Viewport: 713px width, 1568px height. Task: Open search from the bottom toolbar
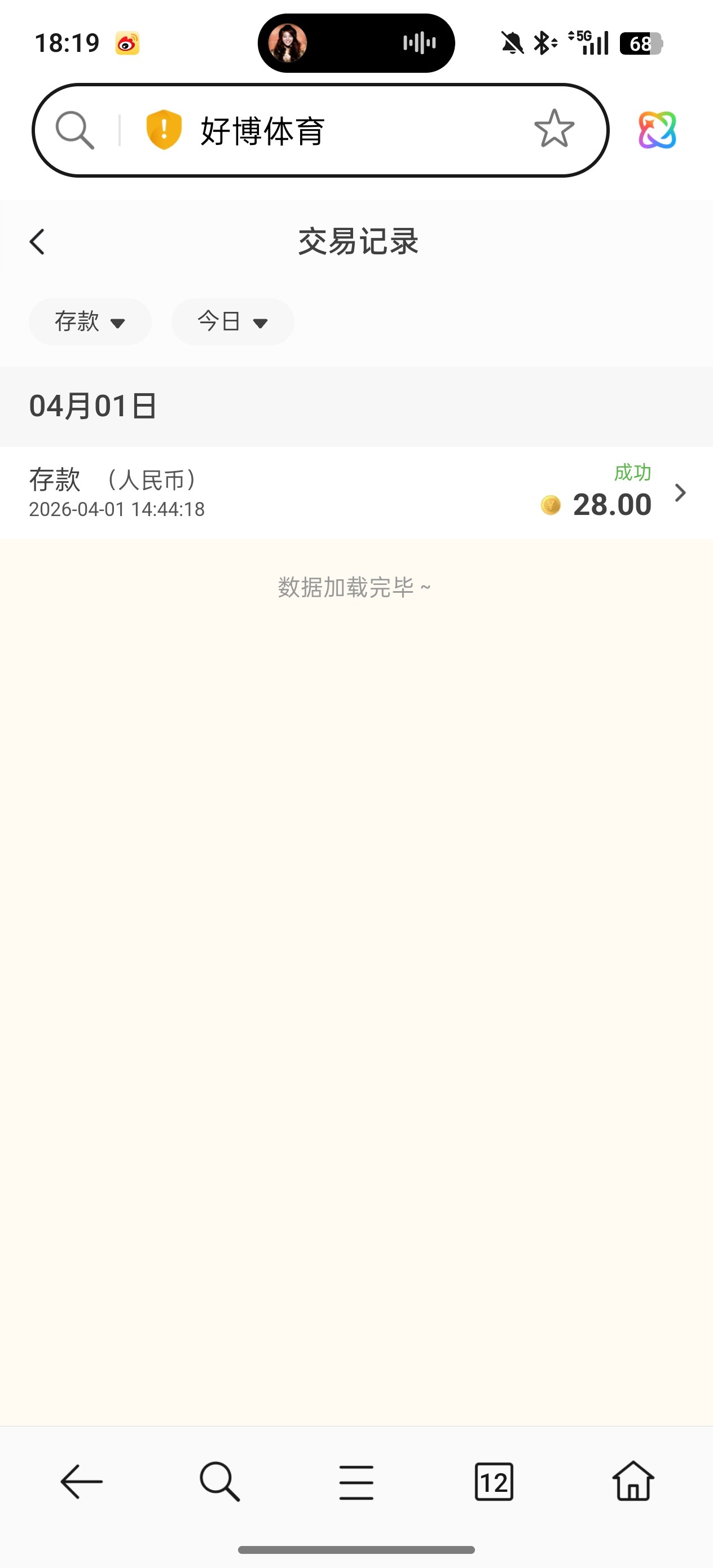click(219, 1482)
